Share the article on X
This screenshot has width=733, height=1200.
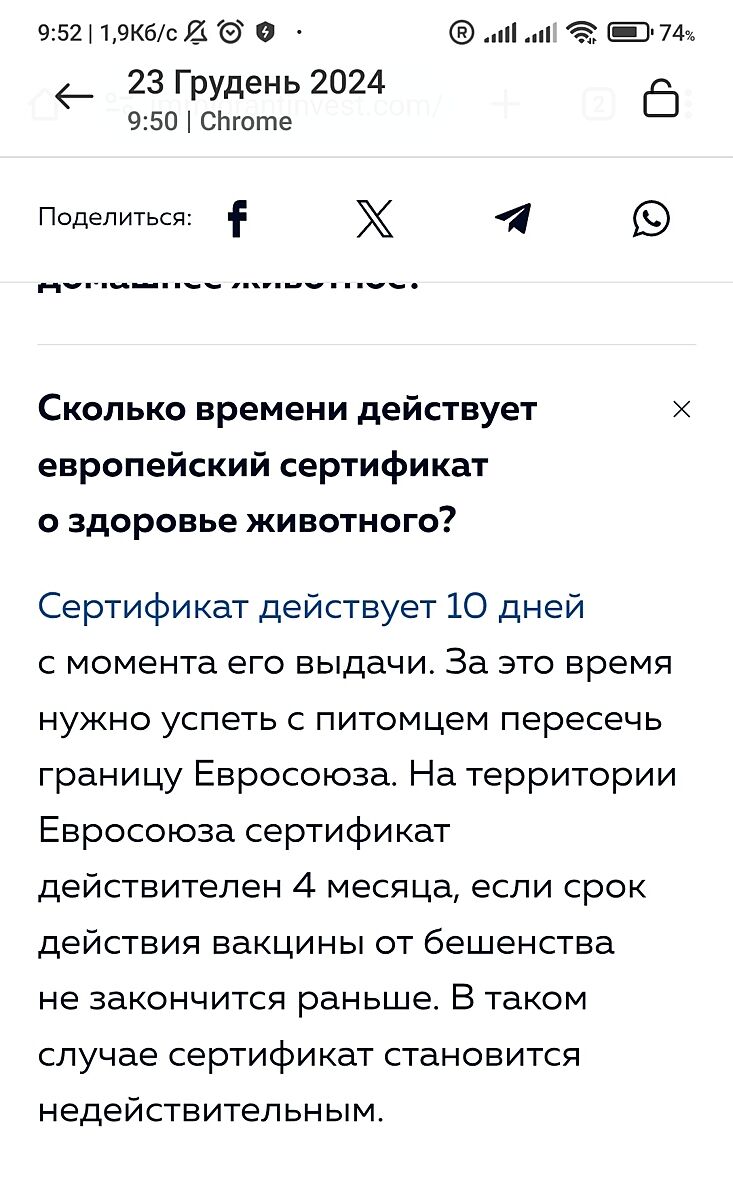(x=375, y=218)
